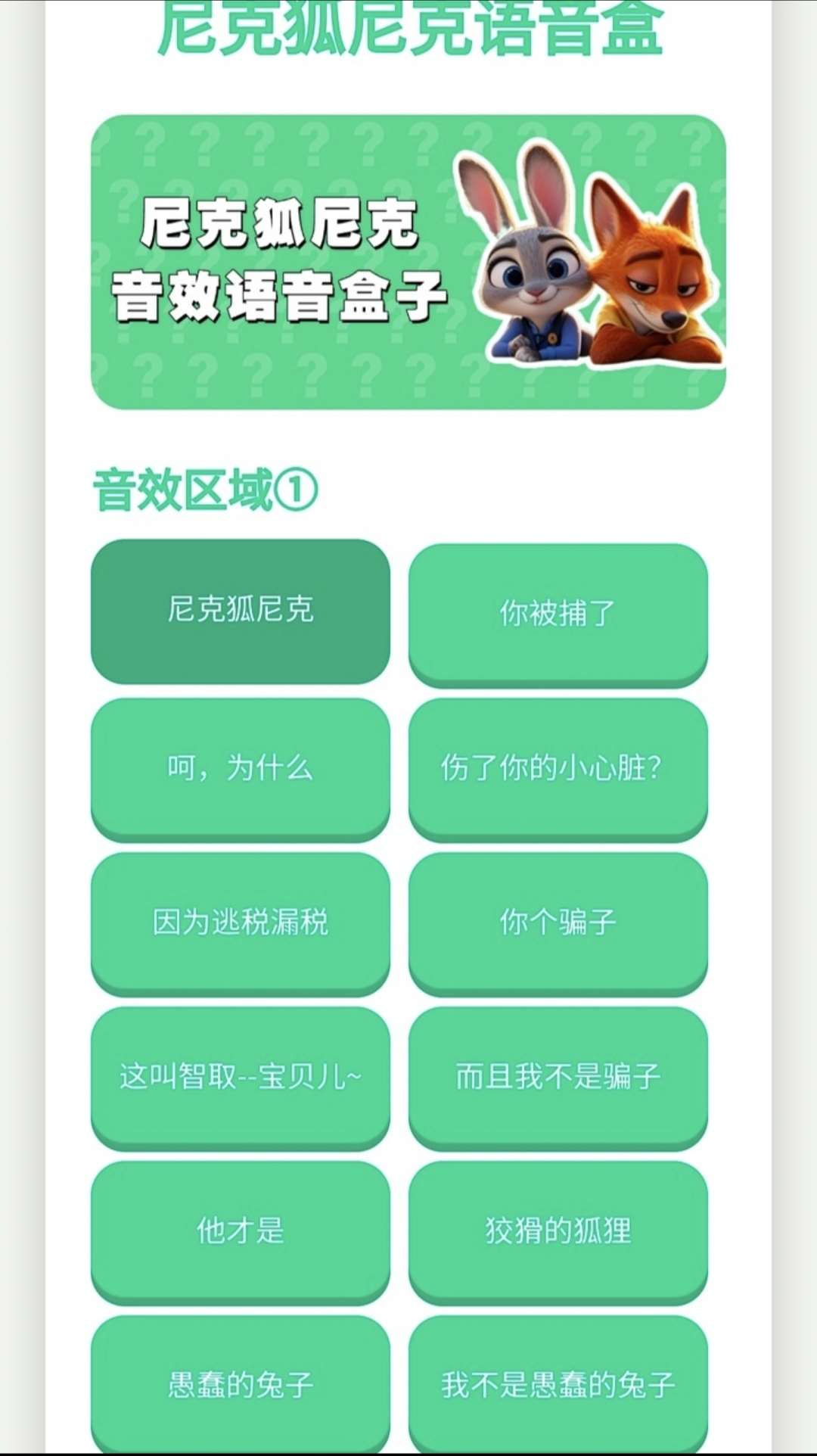Select the 因为逃税漏税 sound button
The width and height of the screenshot is (817, 1456).
pos(241,921)
